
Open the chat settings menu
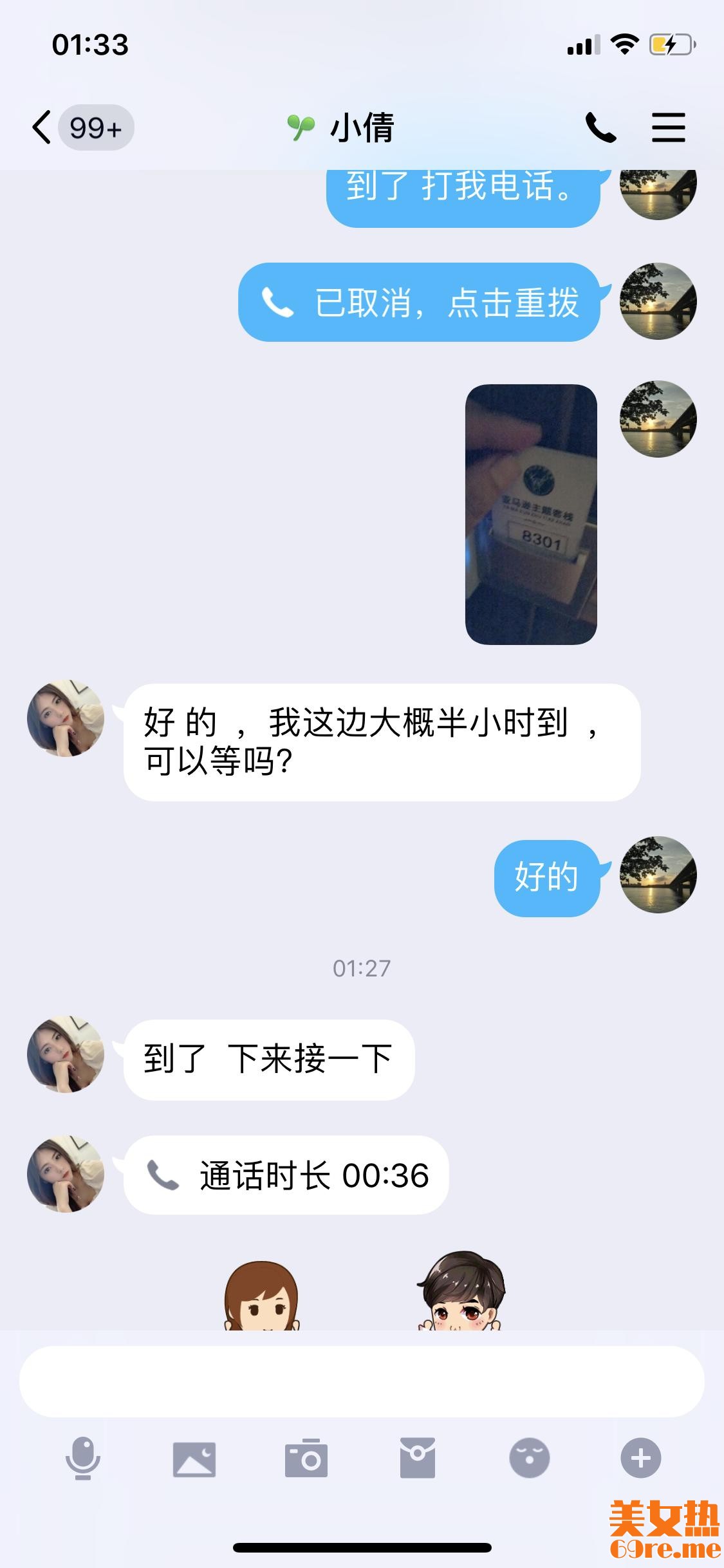click(x=668, y=127)
